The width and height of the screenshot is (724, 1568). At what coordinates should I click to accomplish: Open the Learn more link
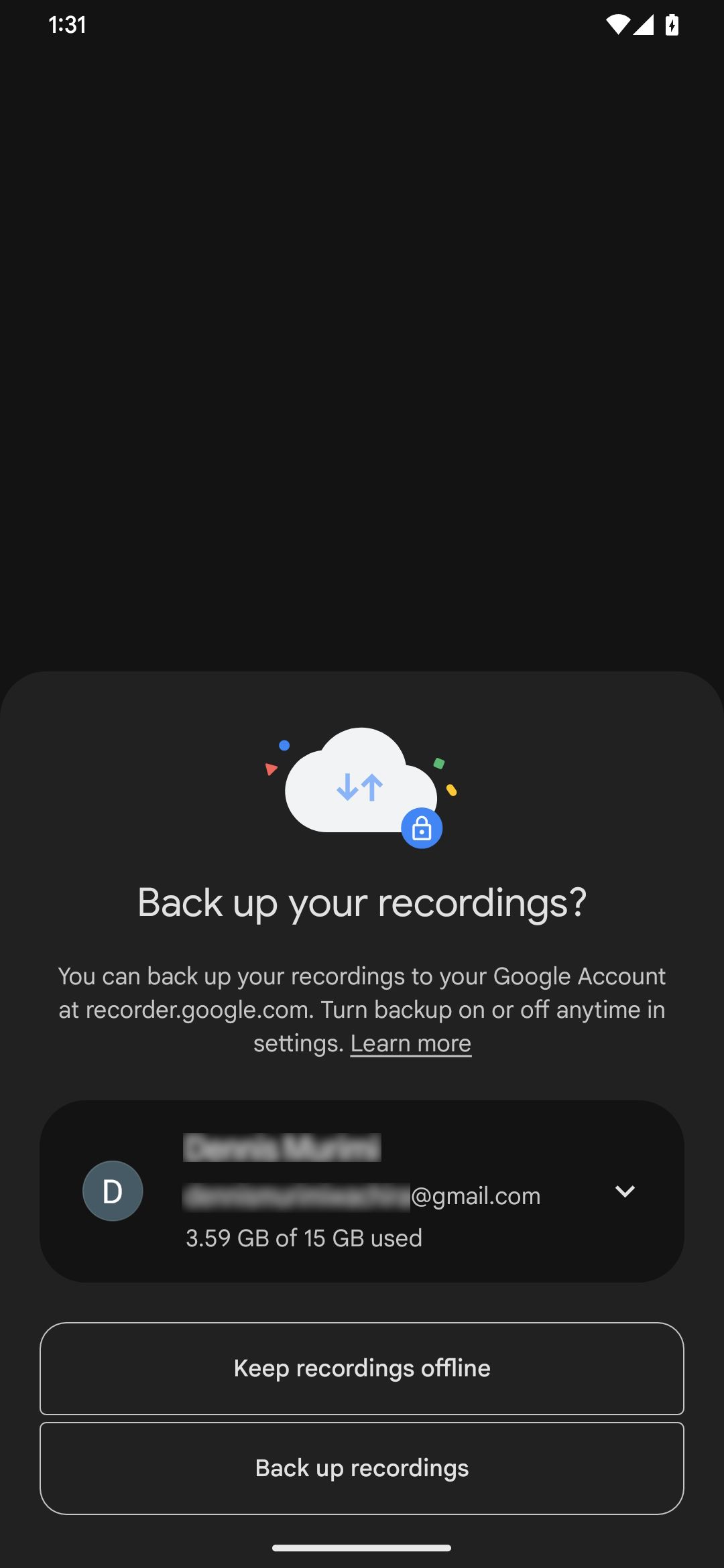click(x=410, y=1043)
